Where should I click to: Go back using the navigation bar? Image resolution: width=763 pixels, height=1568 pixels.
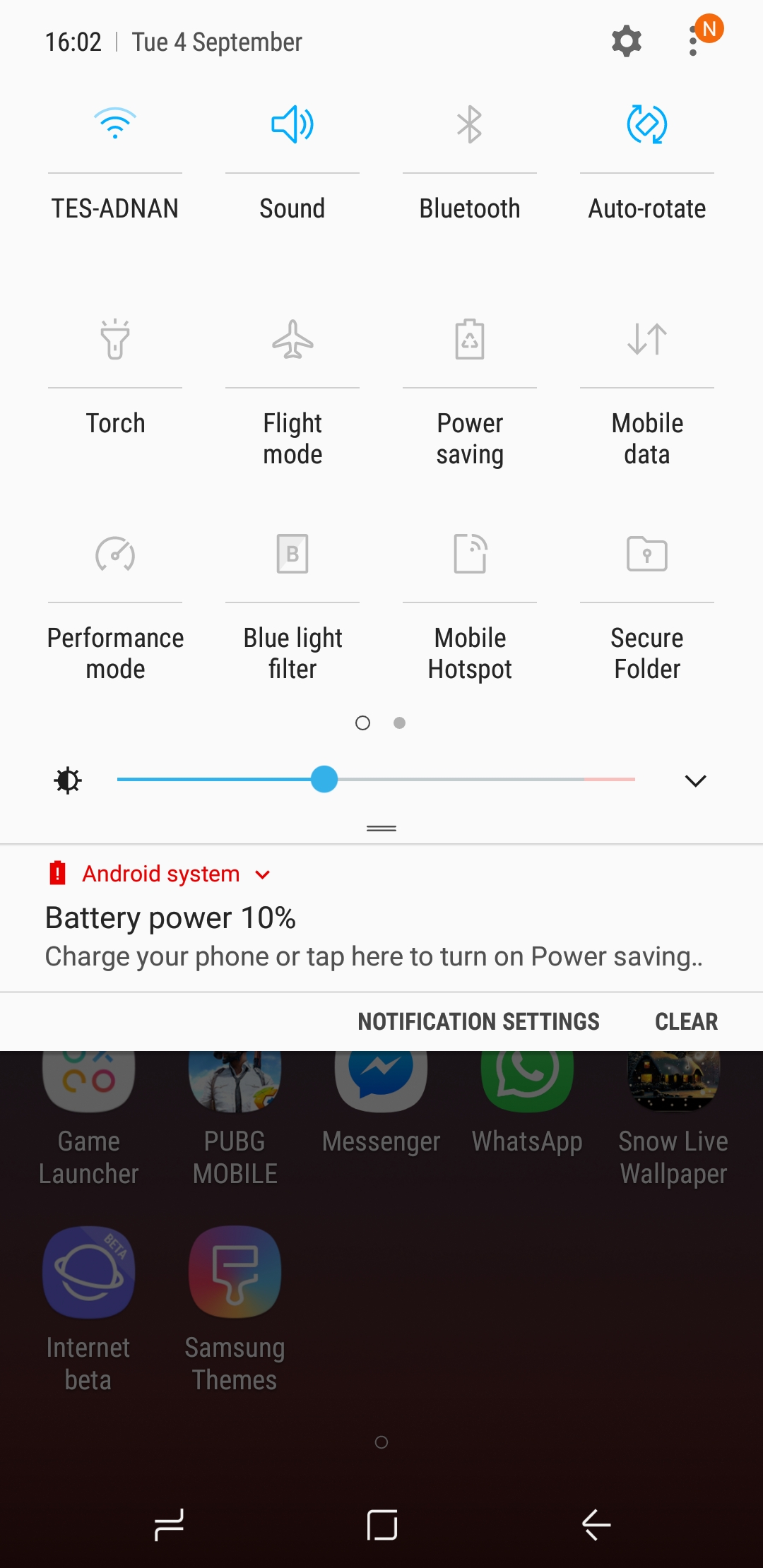point(596,1525)
